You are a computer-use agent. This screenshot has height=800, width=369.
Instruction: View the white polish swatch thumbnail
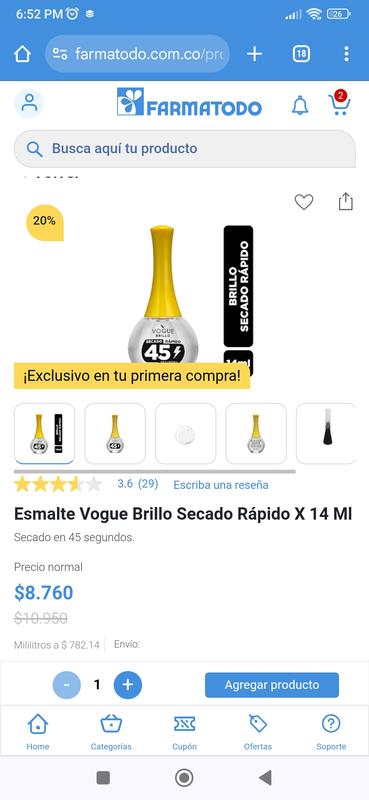click(185, 434)
